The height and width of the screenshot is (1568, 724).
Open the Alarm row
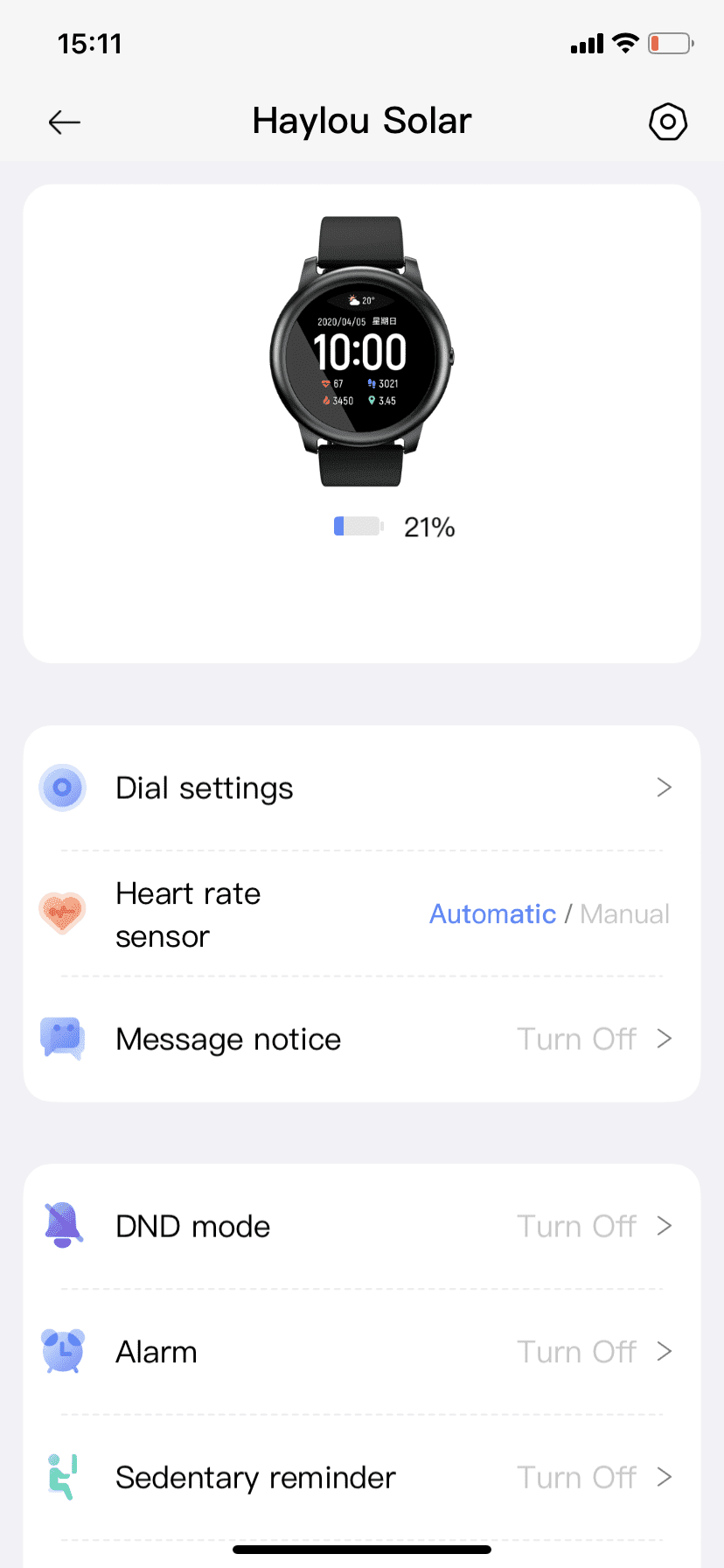362,1352
